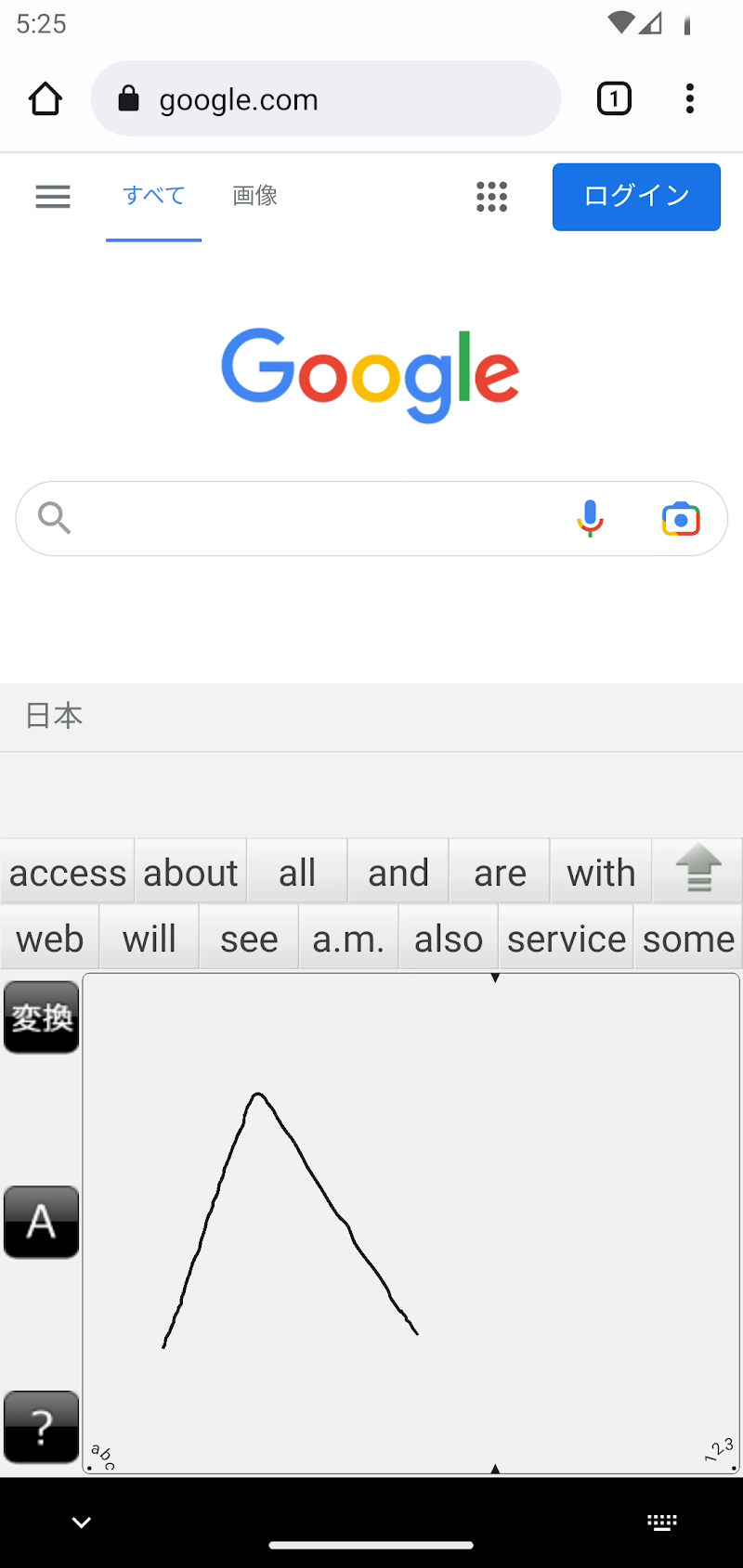
Task: Open the tab switcher
Action: coord(614,98)
